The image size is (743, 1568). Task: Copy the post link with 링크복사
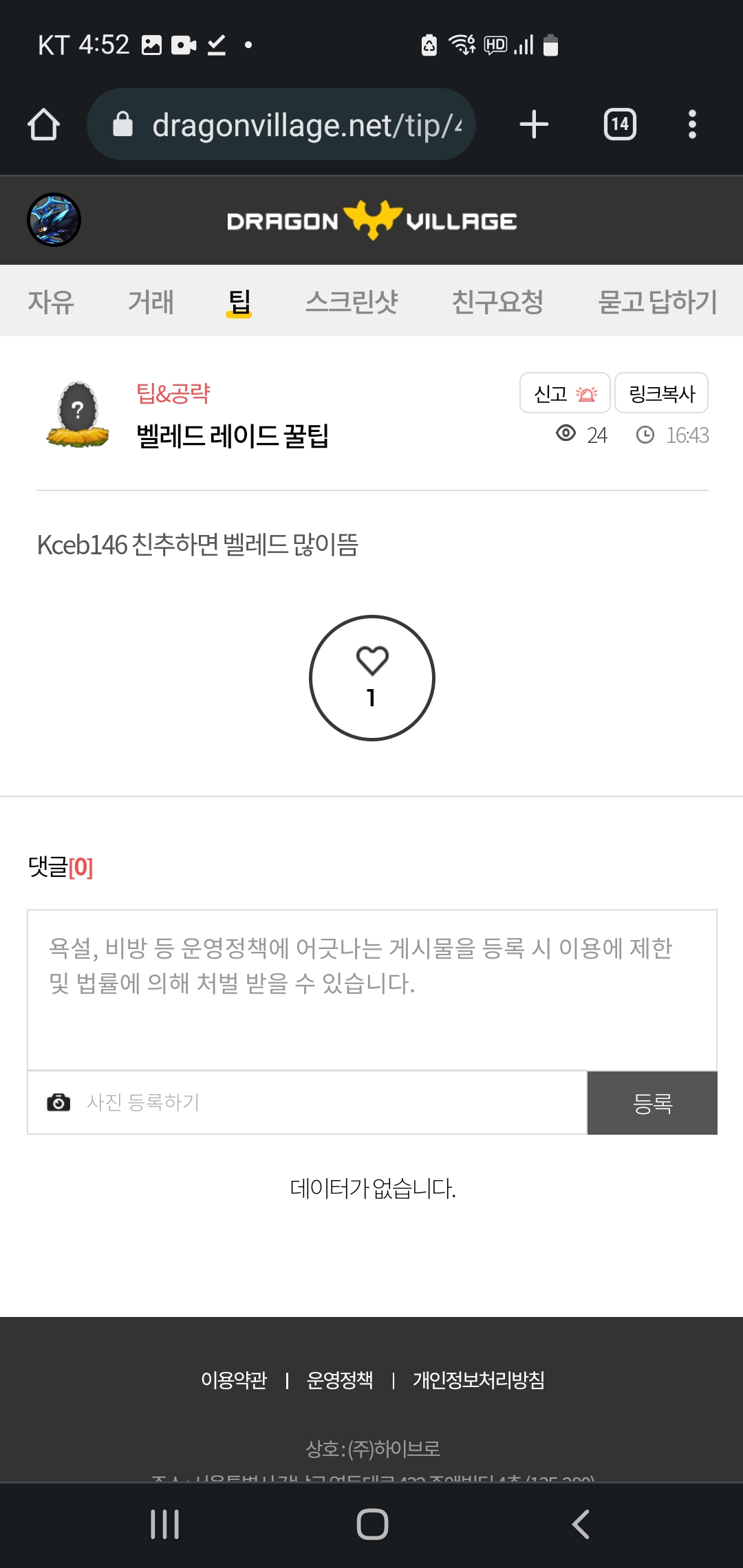click(661, 393)
